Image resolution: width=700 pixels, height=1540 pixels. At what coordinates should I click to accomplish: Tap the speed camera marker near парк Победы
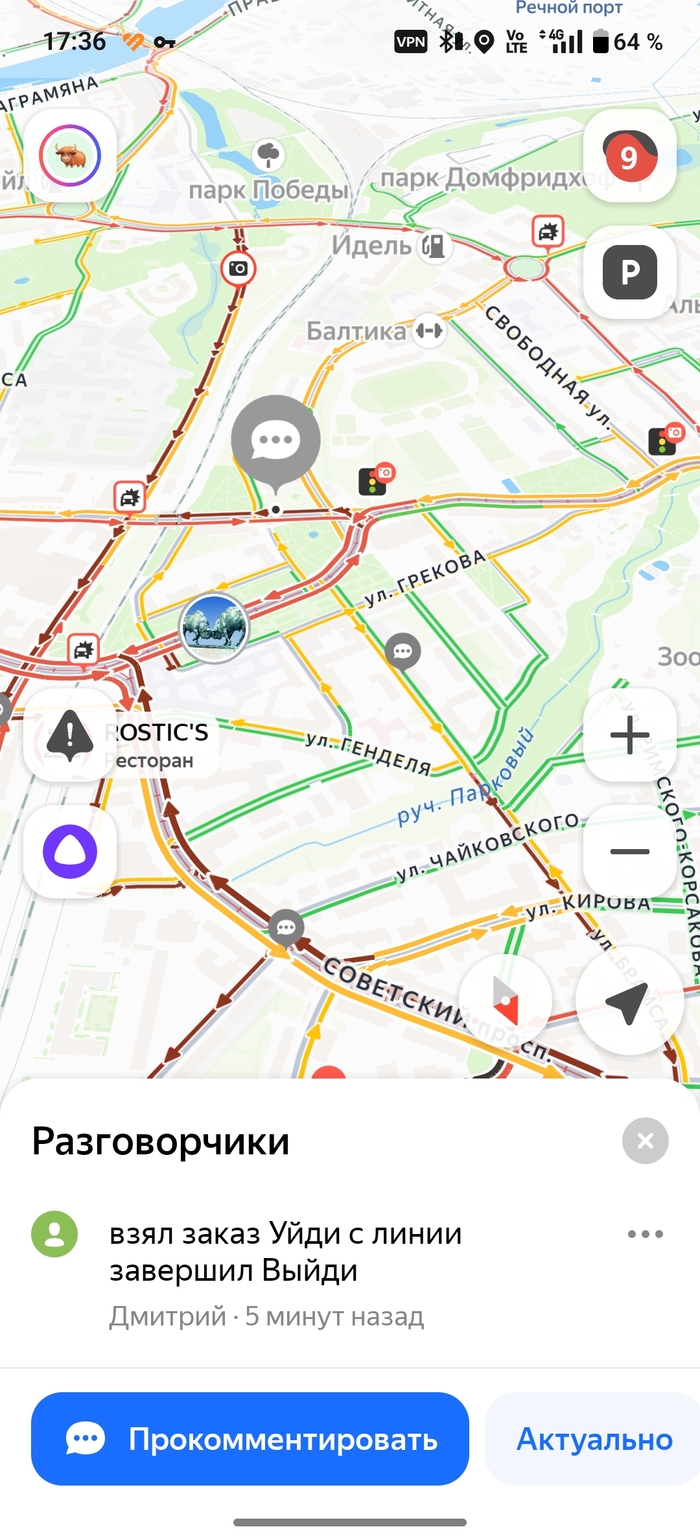pyautogui.click(x=238, y=268)
